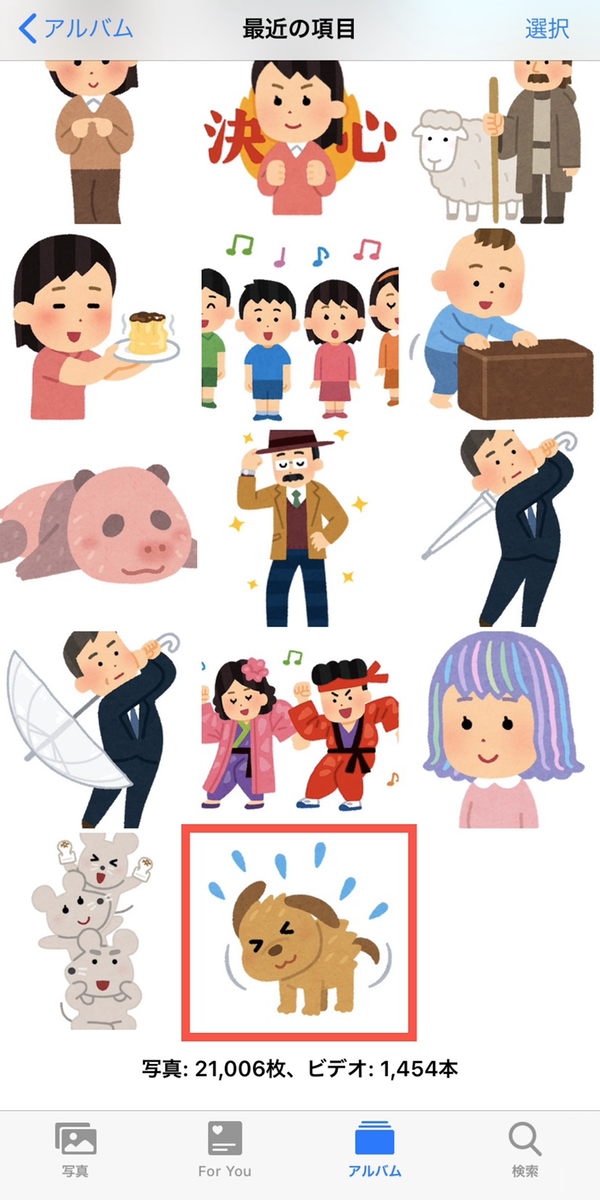Switch to the For You tab
The height and width of the screenshot is (1200, 600).
click(x=225, y=1149)
